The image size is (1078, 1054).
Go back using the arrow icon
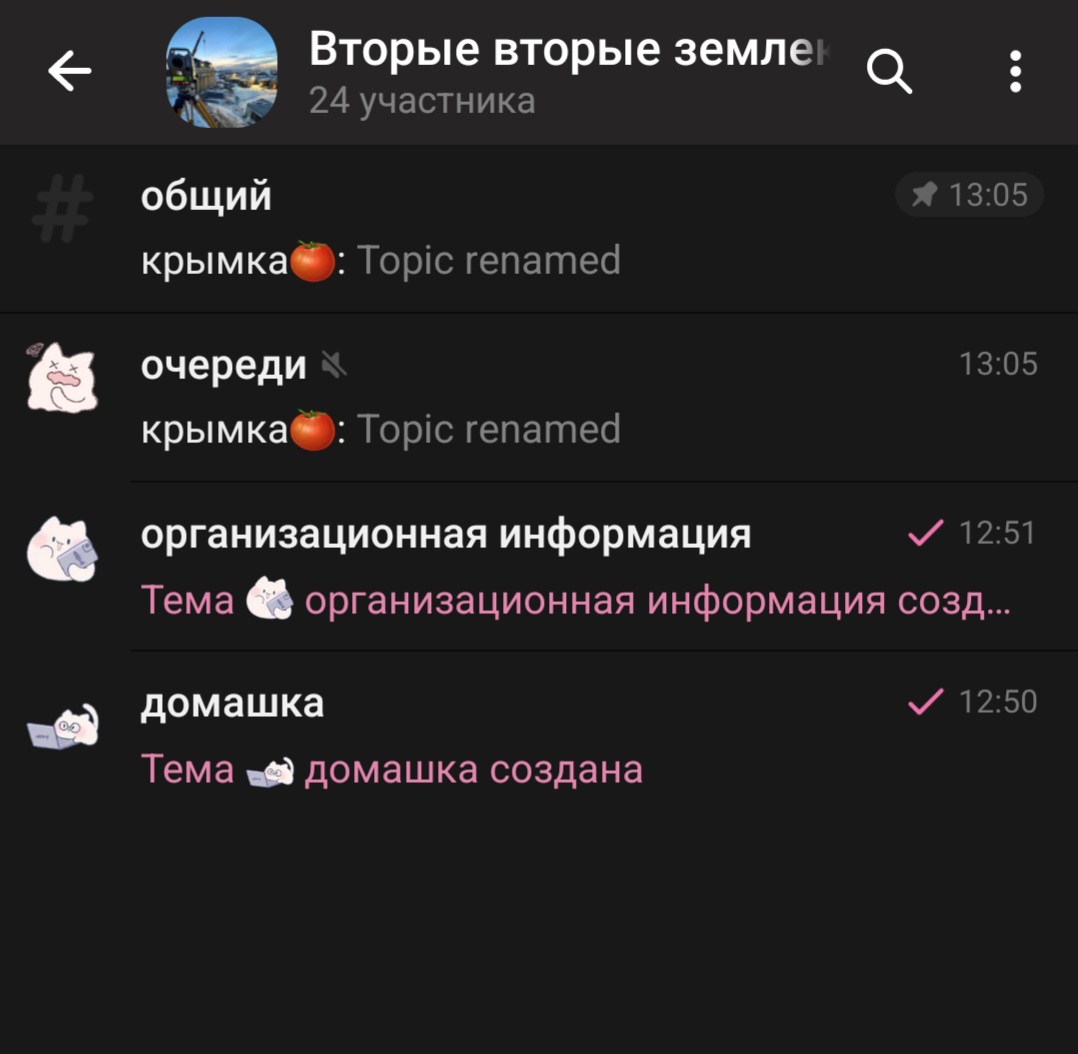tap(69, 72)
